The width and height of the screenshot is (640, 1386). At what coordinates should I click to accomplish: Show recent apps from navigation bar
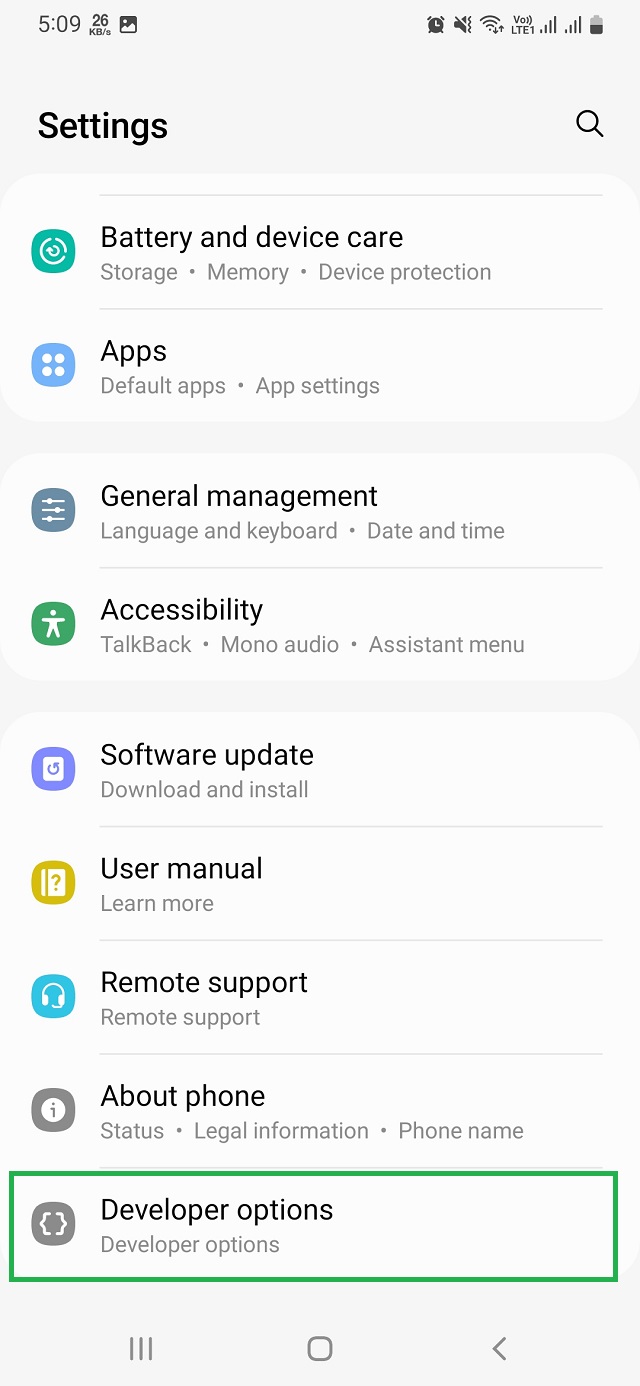pos(141,1348)
